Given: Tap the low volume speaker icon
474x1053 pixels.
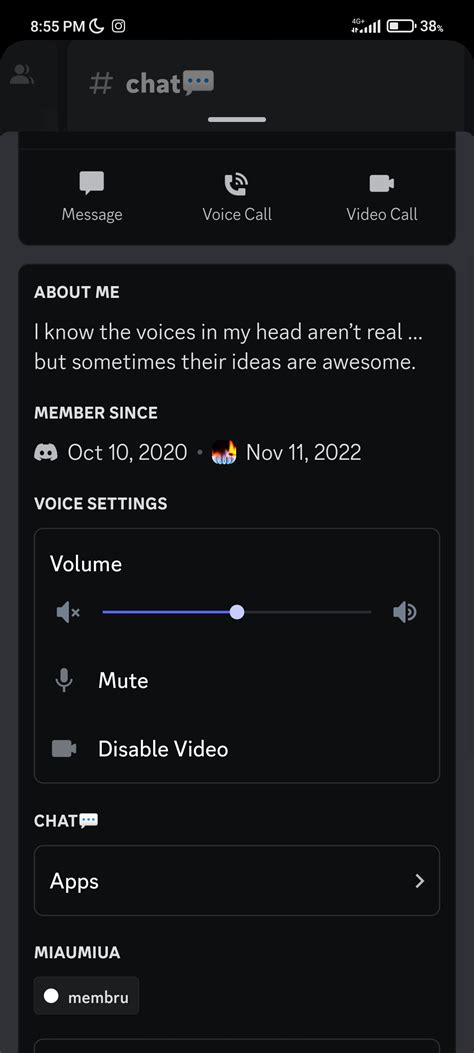Looking at the screenshot, I should (68, 612).
